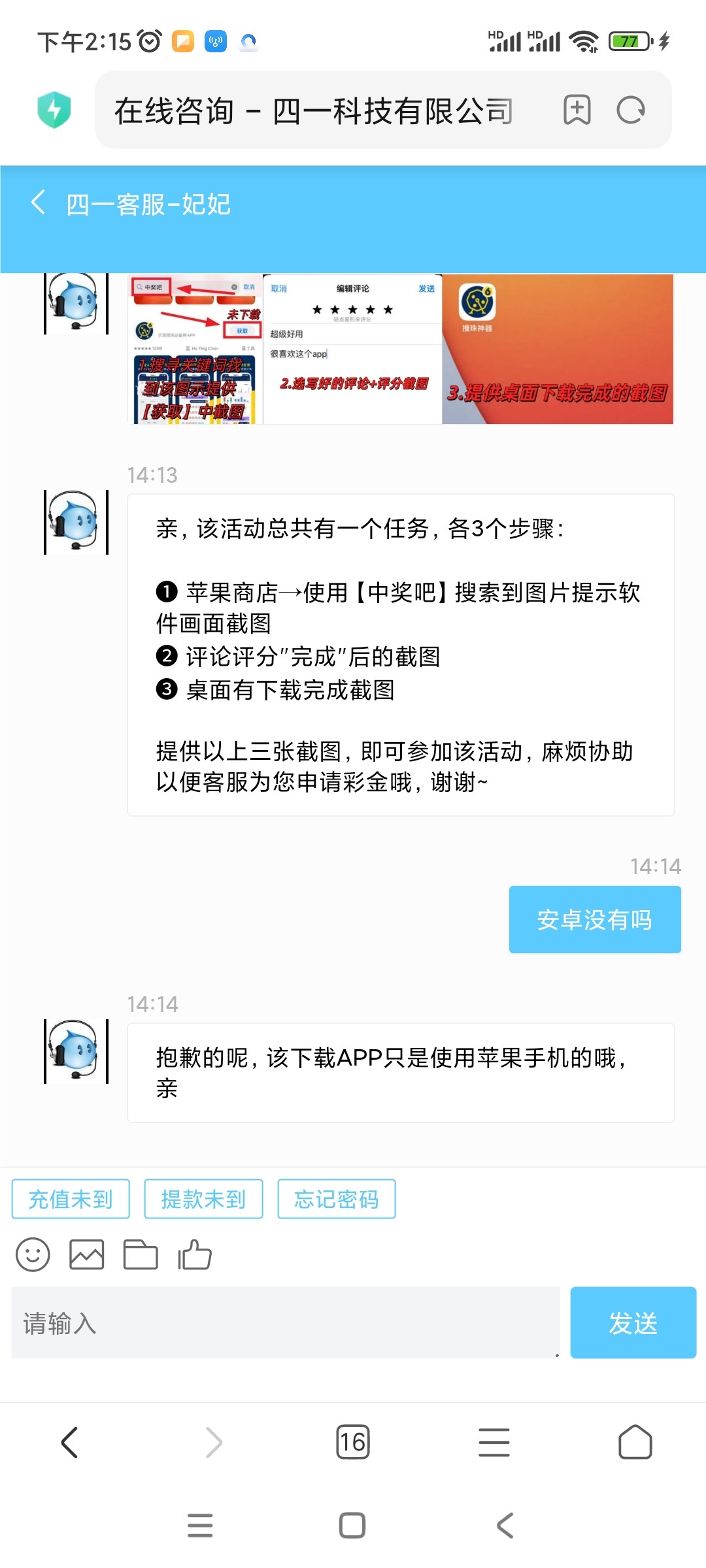706x1568 pixels.
Task: Rate the service with thumbs up
Action: click(195, 1254)
